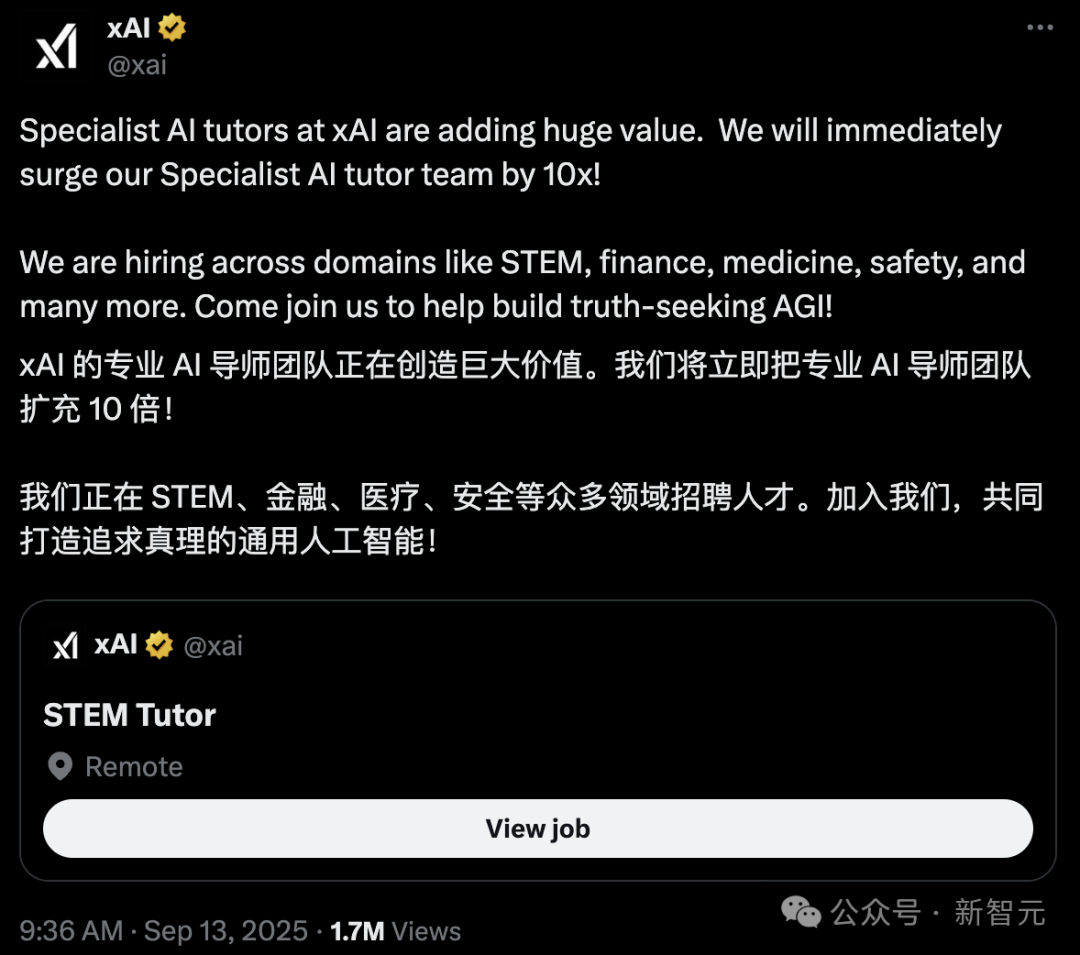Open the 9:36 AM Sep 13, 2025 timestamp
1080x955 pixels.
pos(163,931)
